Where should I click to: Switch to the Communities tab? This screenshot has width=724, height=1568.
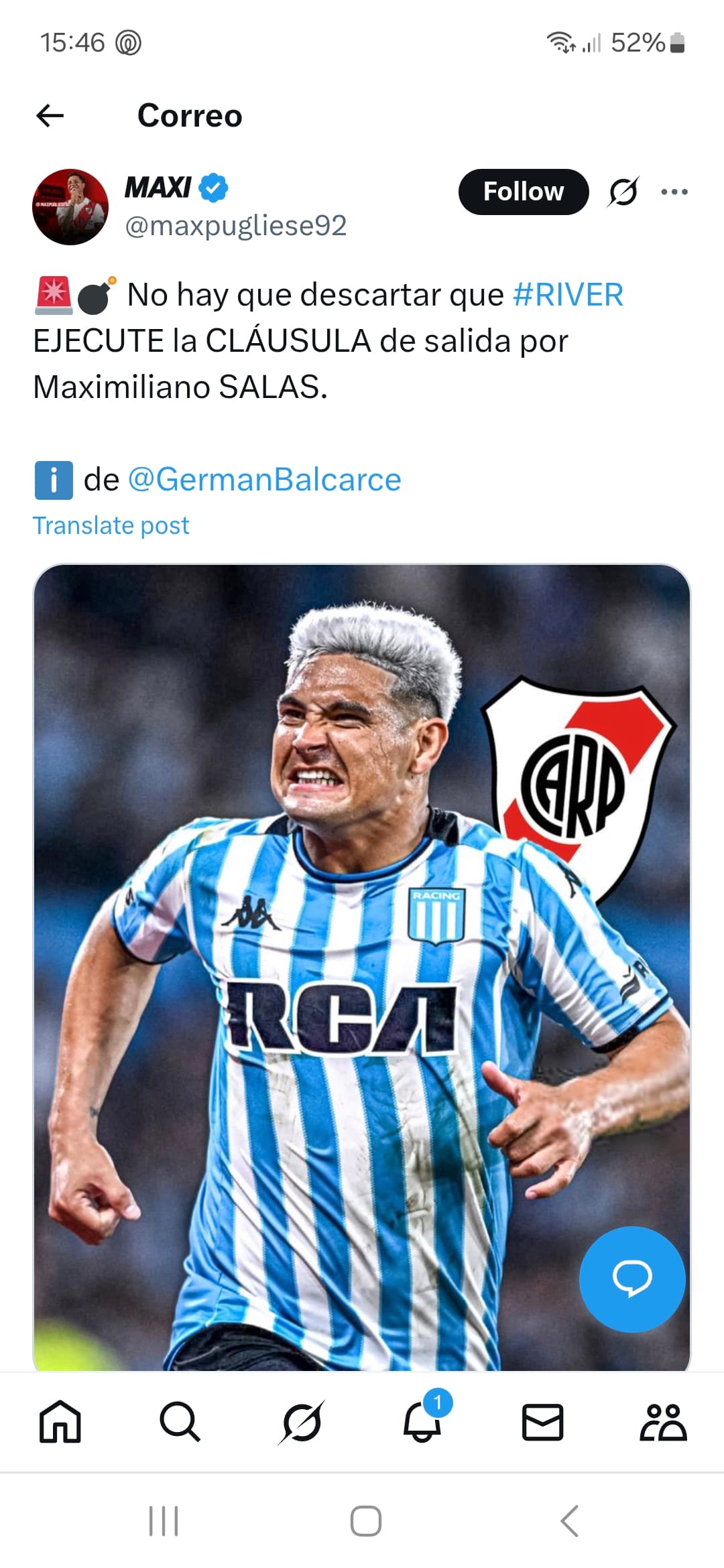click(663, 1421)
